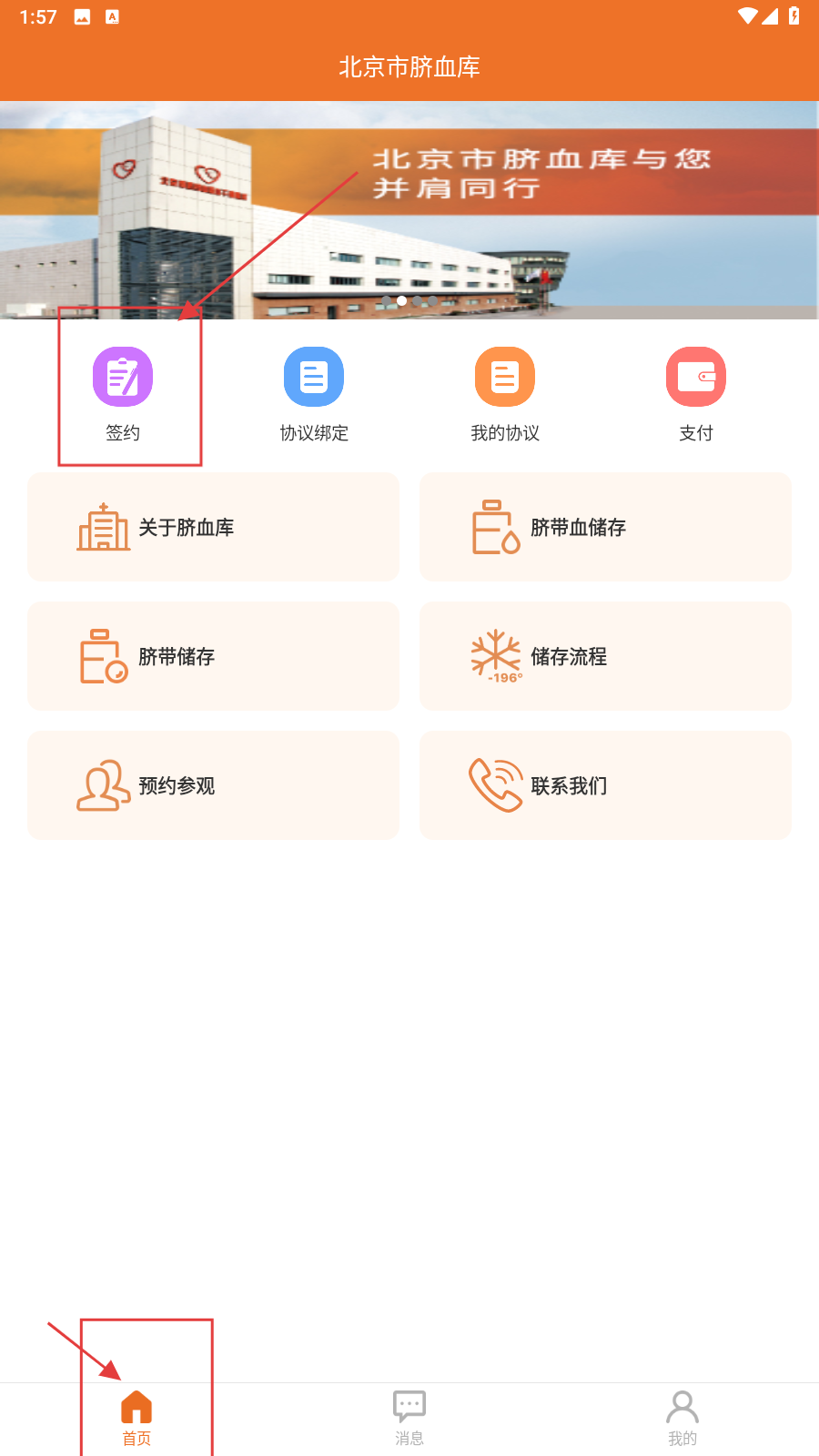Open the 北京市脐血库 promo banner
The width and height of the screenshot is (819, 1456).
(409, 210)
